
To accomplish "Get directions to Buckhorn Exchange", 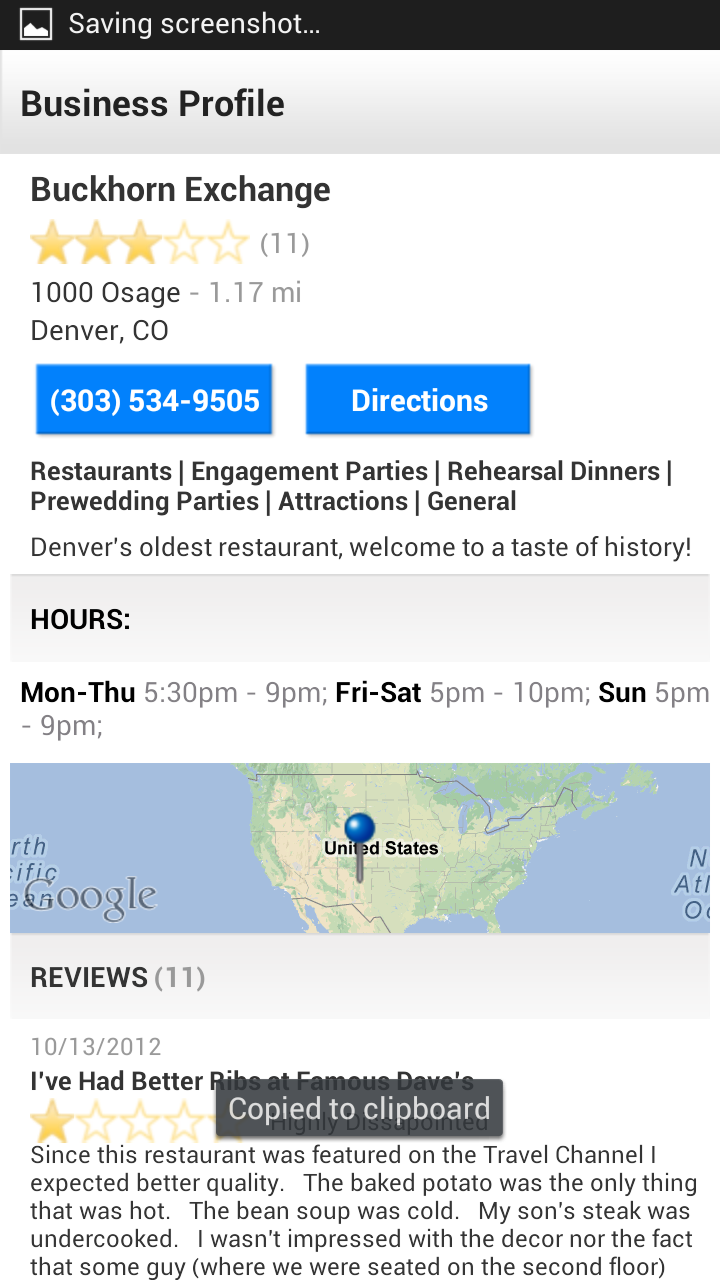I will pyautogui.click(x=418, y=400).
